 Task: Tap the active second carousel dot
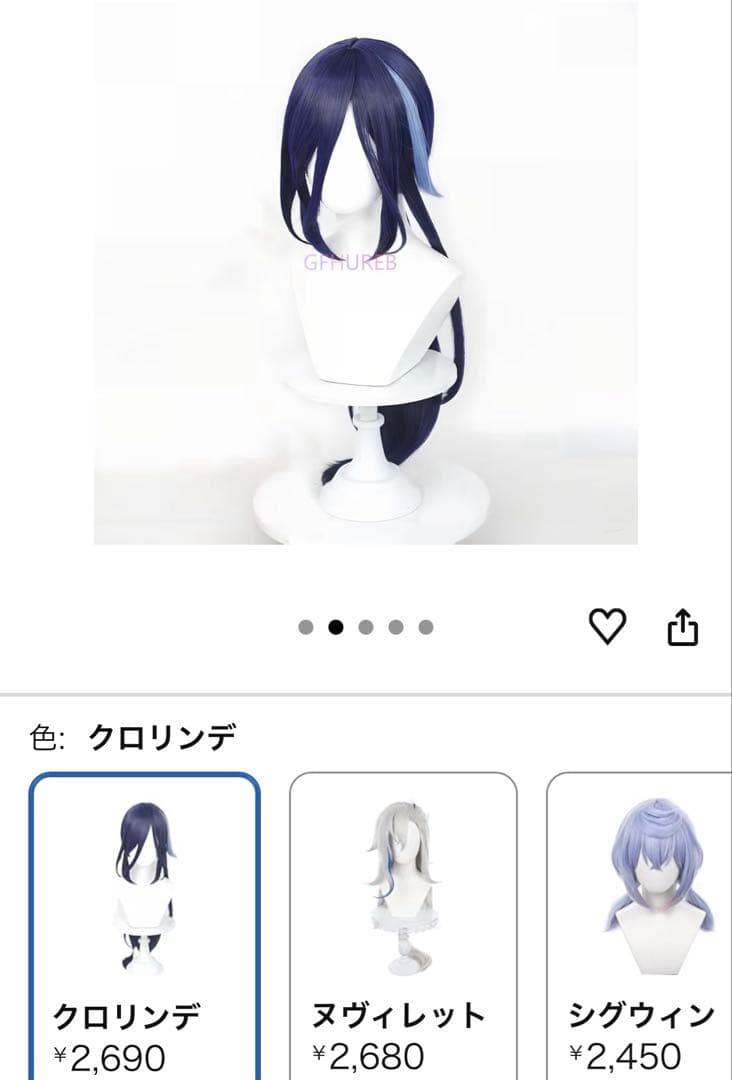[x=334, y=627]
